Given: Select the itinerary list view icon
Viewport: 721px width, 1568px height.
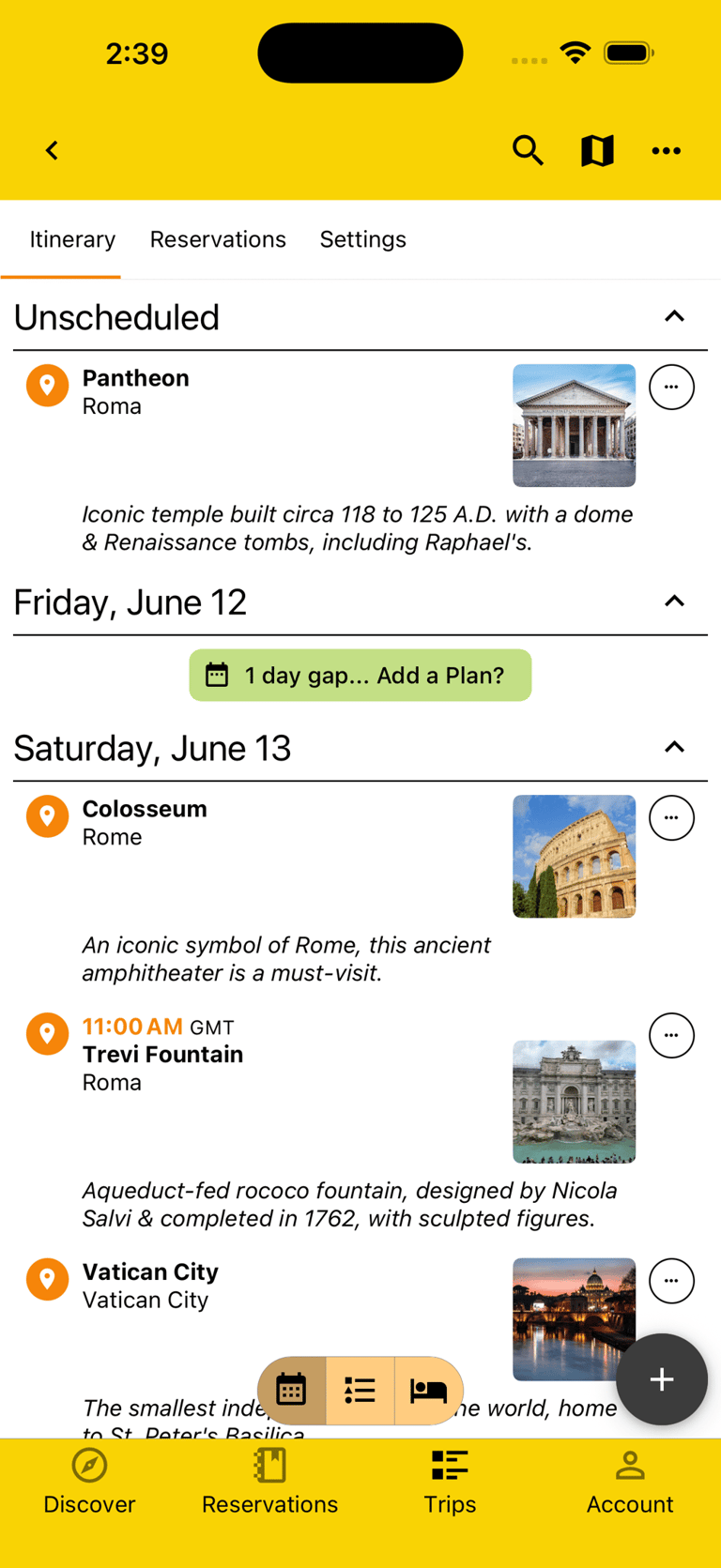Looking at the screenshot, I should pos(360,1391).
